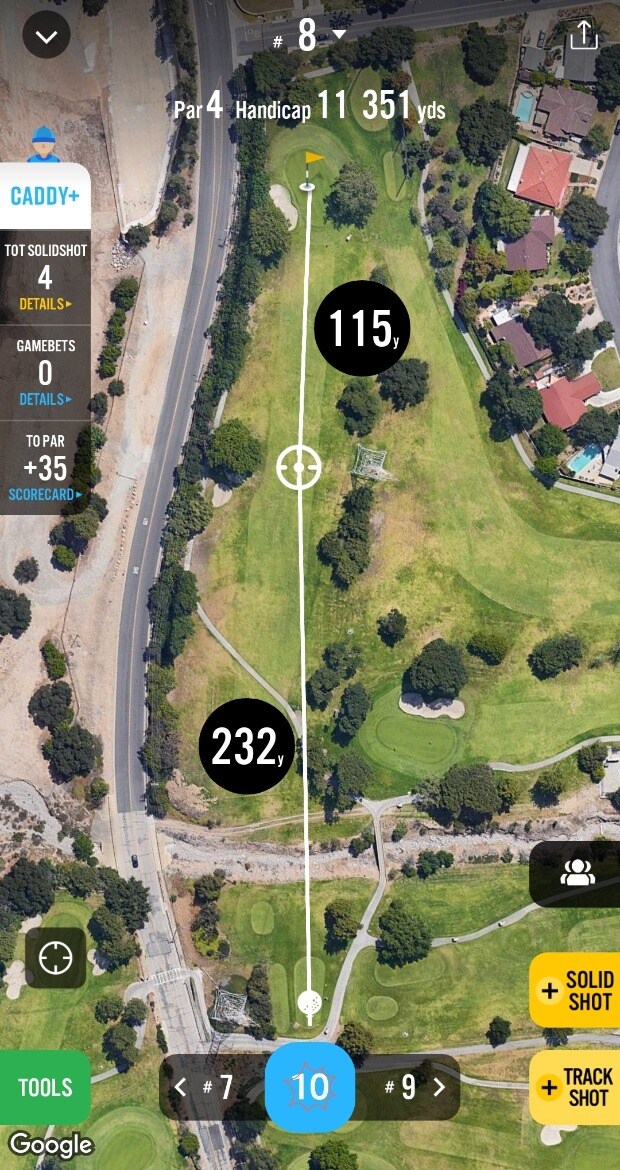620x1170 pixels.
Task: Open the CADDY+ panel
Action: tap(45, 196)
